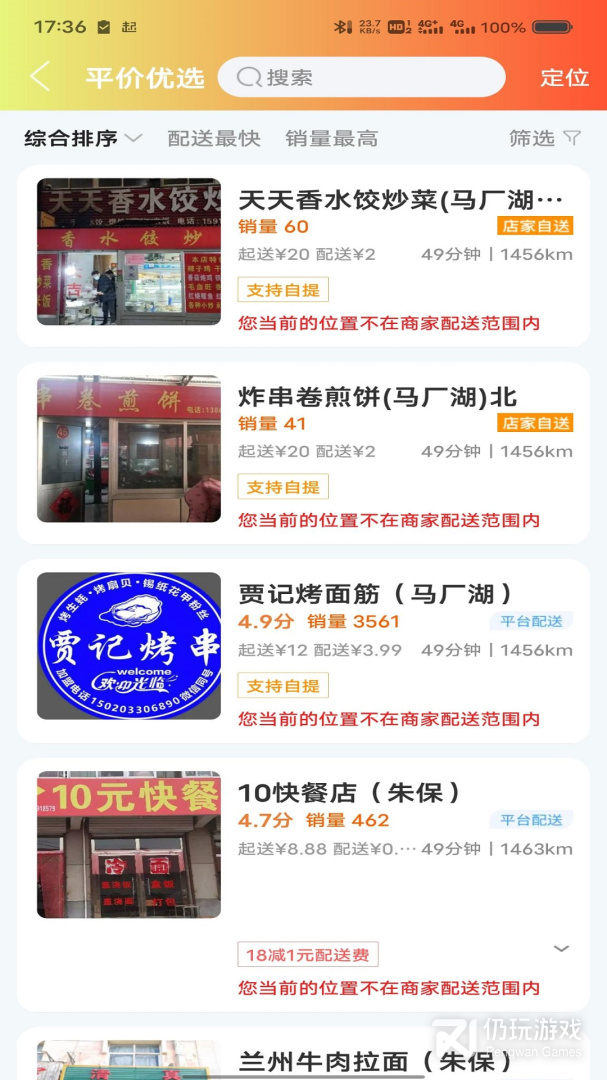Open 定位 location setting

tap(564, 77)
